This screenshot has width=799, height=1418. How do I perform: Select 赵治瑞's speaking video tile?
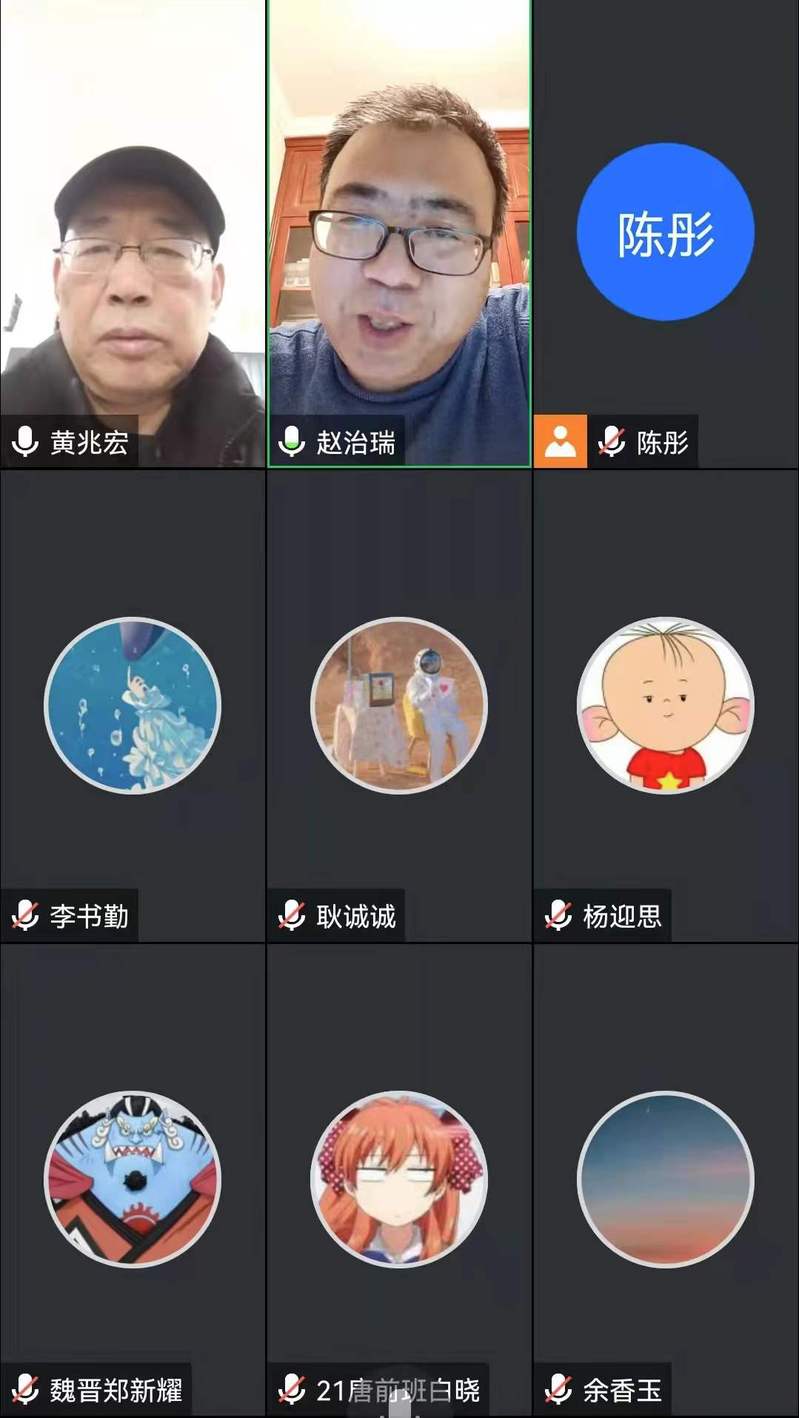(399, 233)
